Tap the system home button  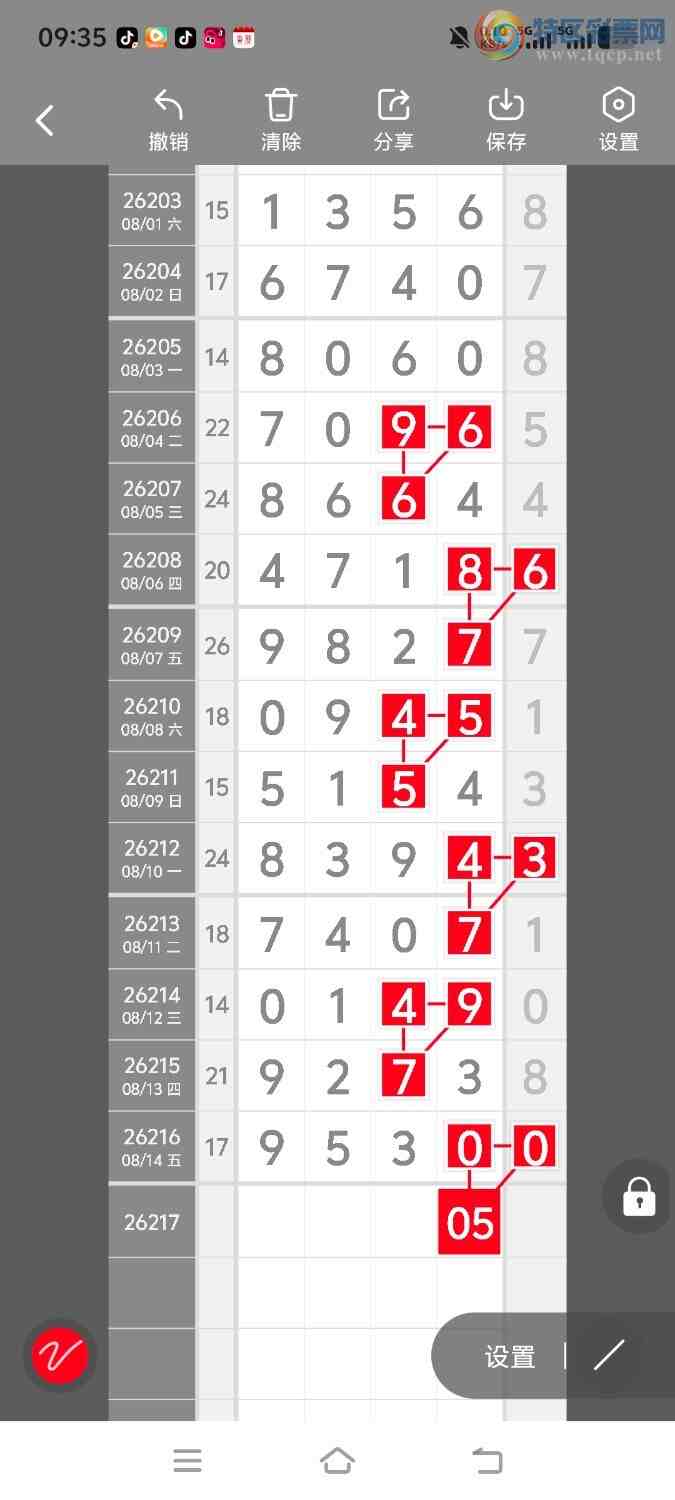tap(337, 1461)
